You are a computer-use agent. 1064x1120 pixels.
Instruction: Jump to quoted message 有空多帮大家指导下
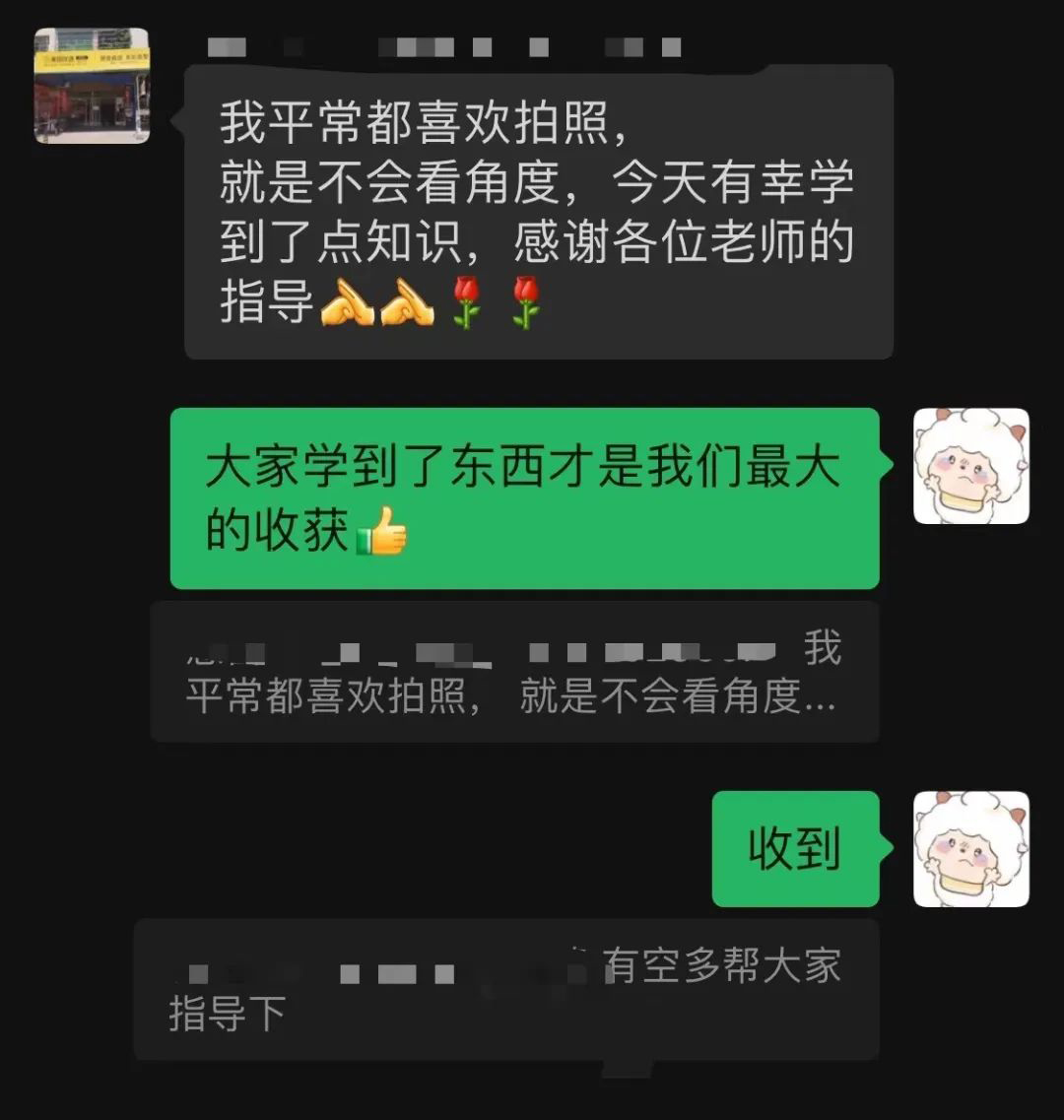(505, 988)
